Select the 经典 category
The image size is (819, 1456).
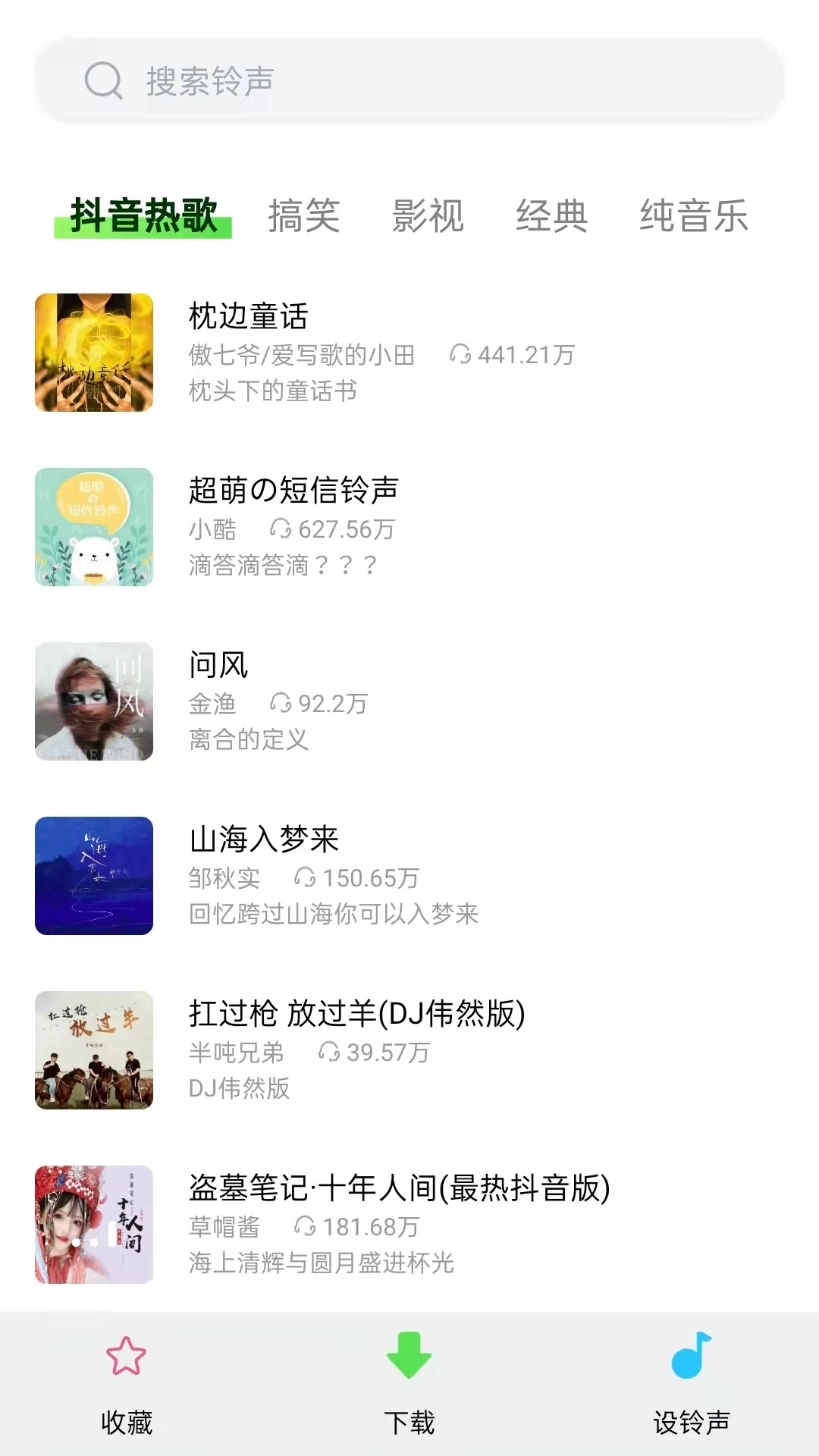[553, 218]
